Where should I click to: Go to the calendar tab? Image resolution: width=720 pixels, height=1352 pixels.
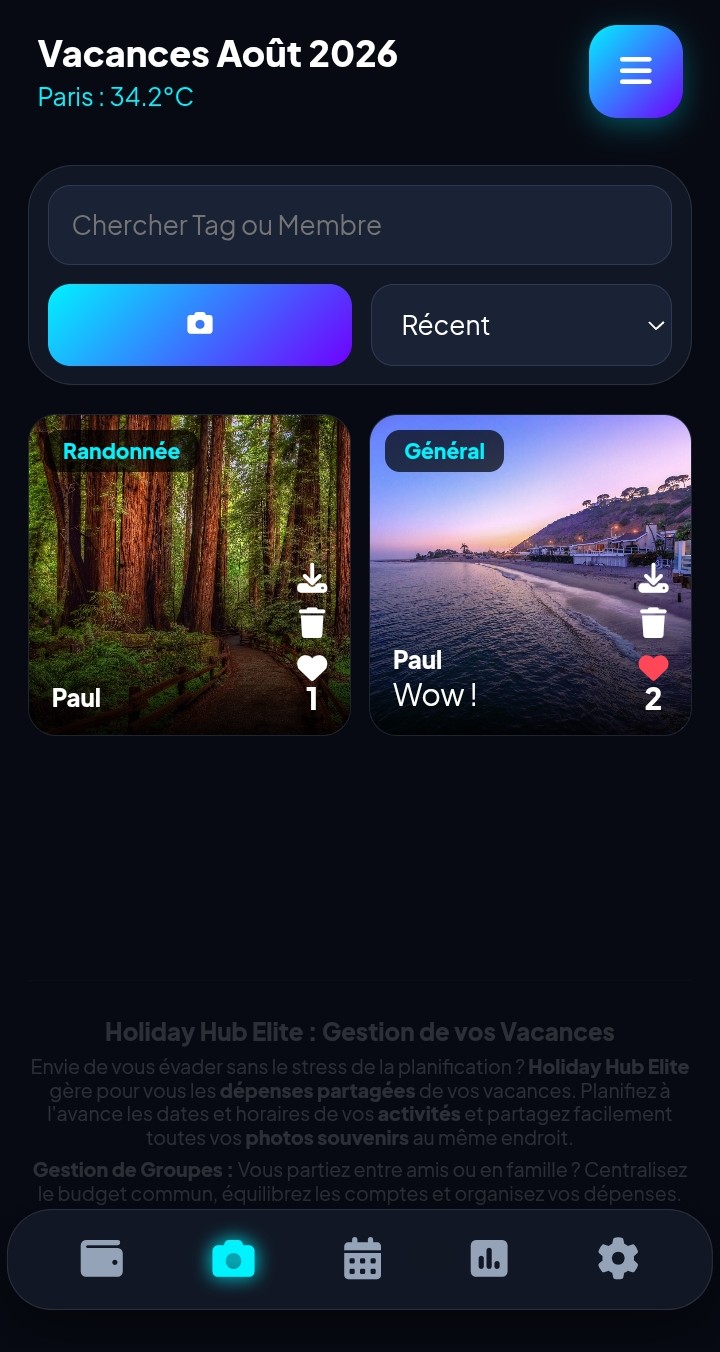tap(362, 1259)
